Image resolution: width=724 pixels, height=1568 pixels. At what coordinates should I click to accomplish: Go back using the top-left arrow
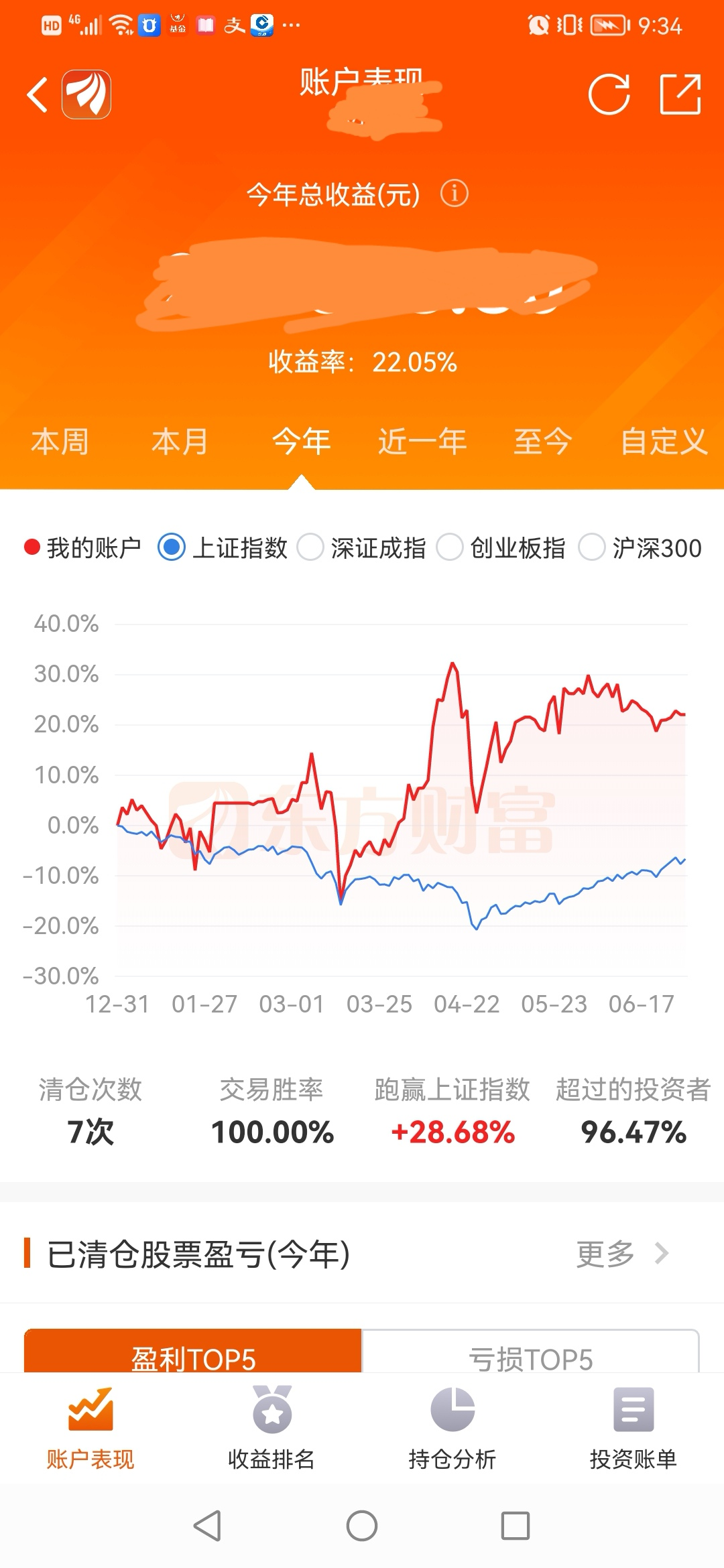[x=38, y=94]
